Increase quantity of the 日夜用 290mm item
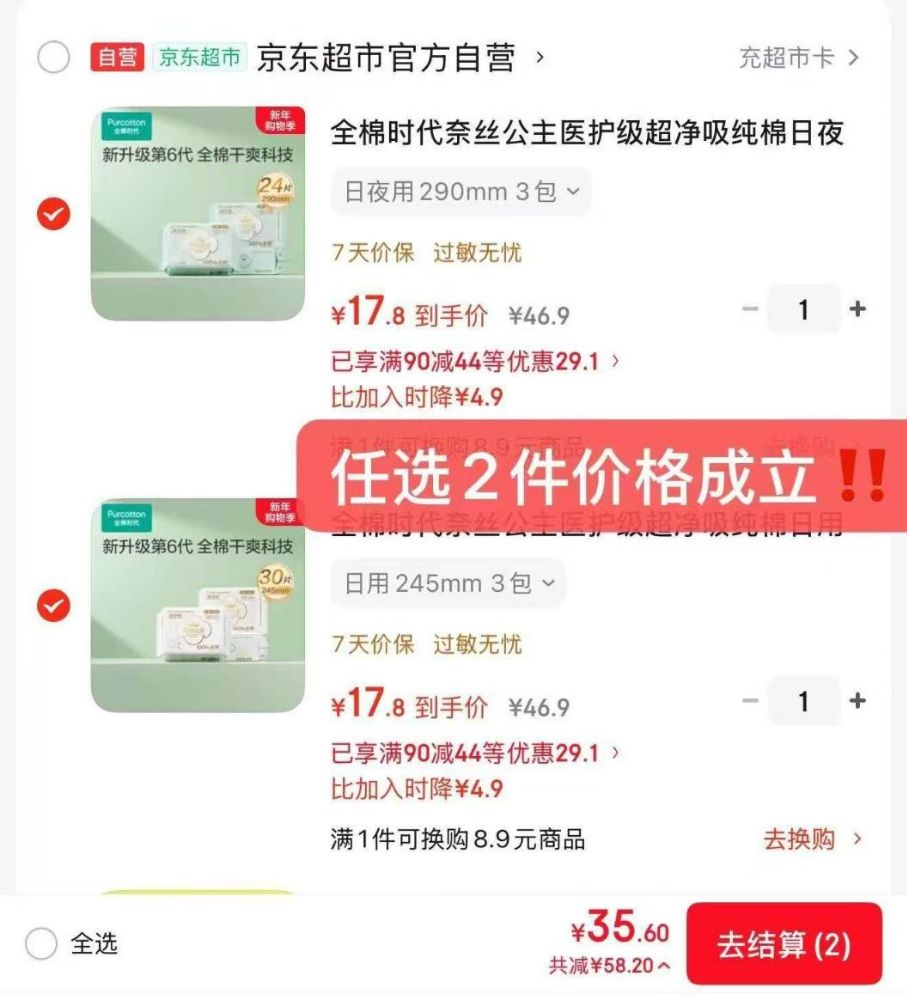This screenshot has width=907, height=1000. 857,309
